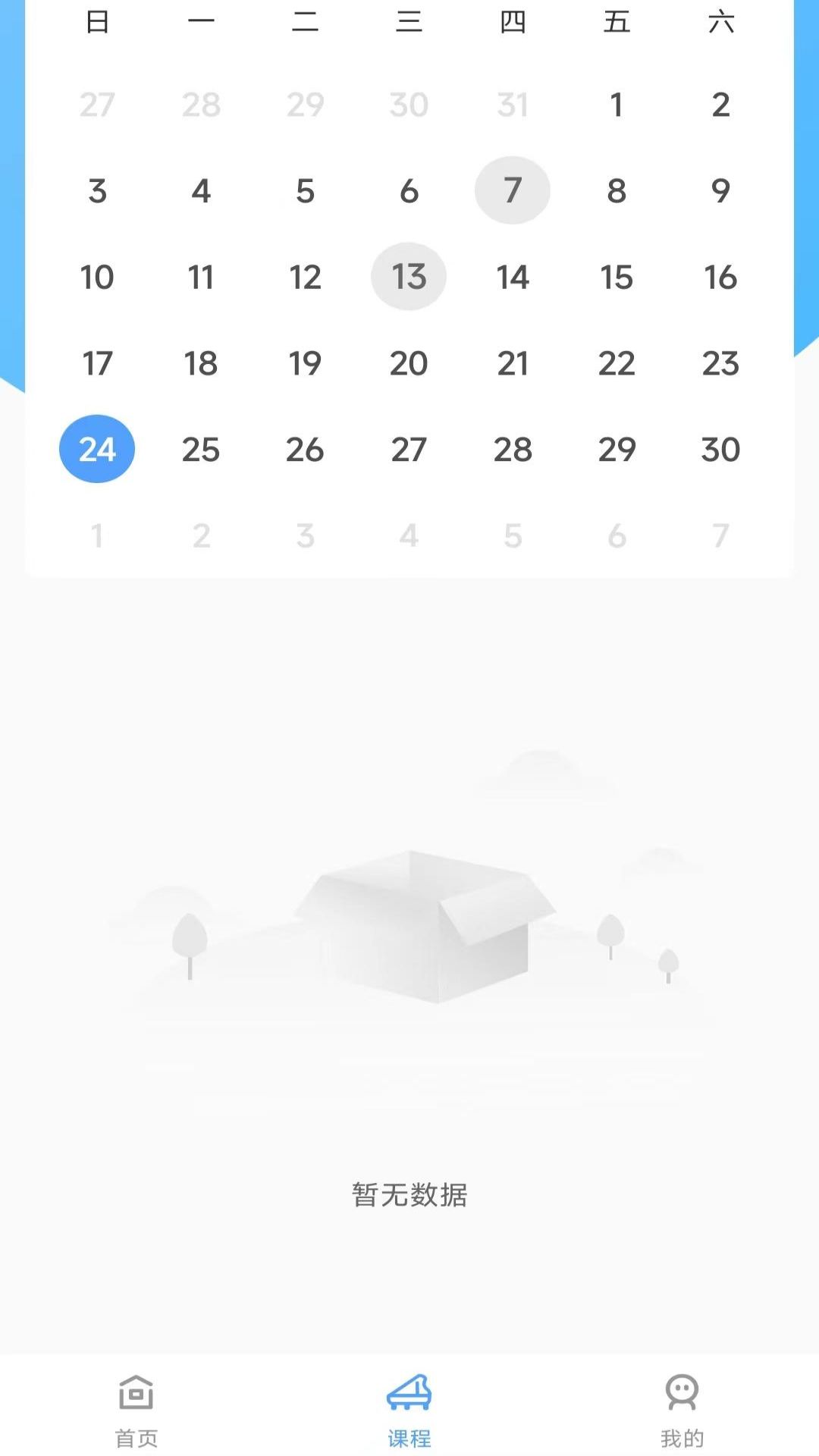Pick date 13 on the calendar
This screenshot has width=819, height=1456.
(x=409, y=277)
